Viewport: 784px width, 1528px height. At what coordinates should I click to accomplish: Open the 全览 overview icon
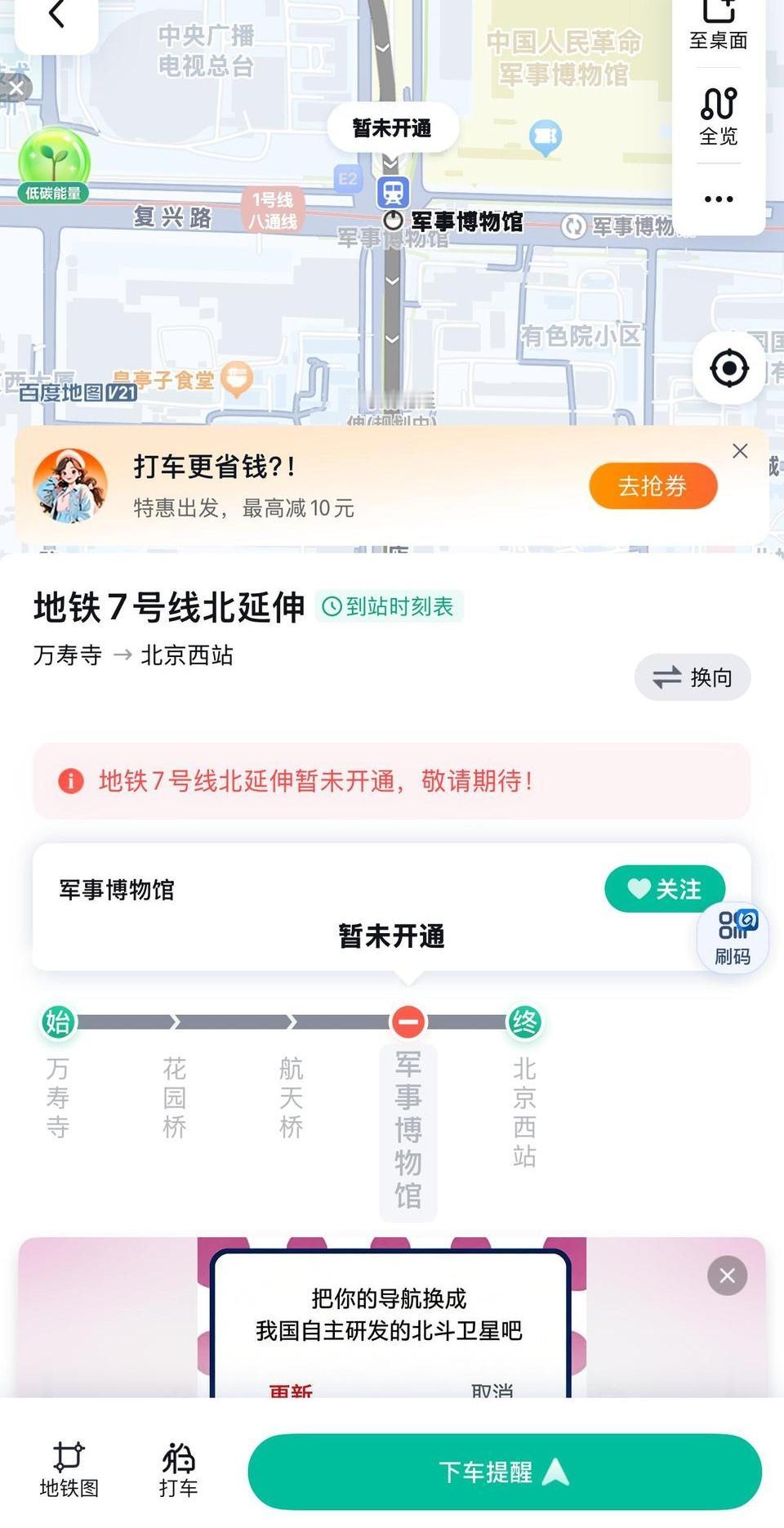718,116
